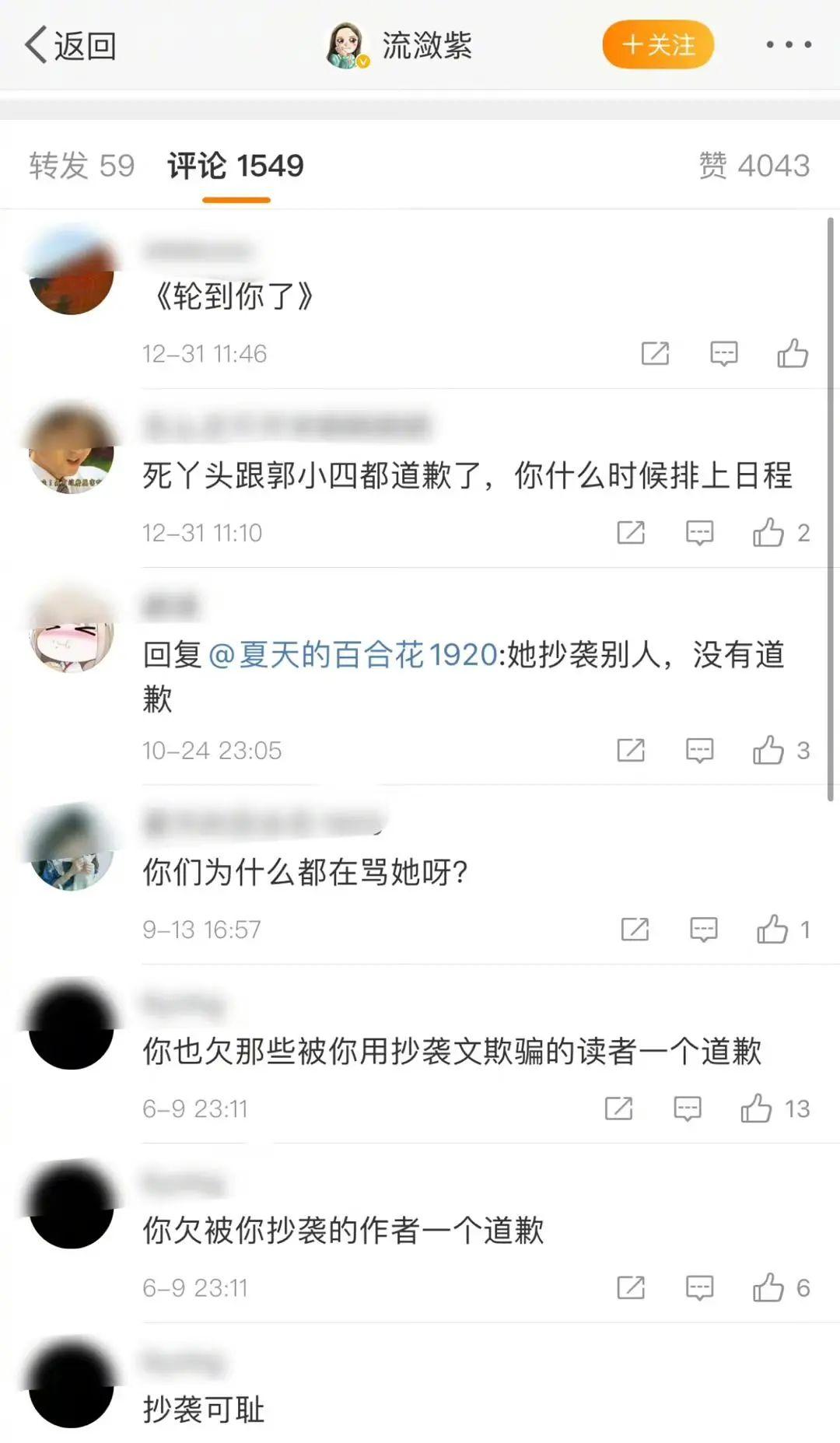Go back with the 返回 button
The height and width of the screenshot is (1443, 840).
tap(70, 45)
